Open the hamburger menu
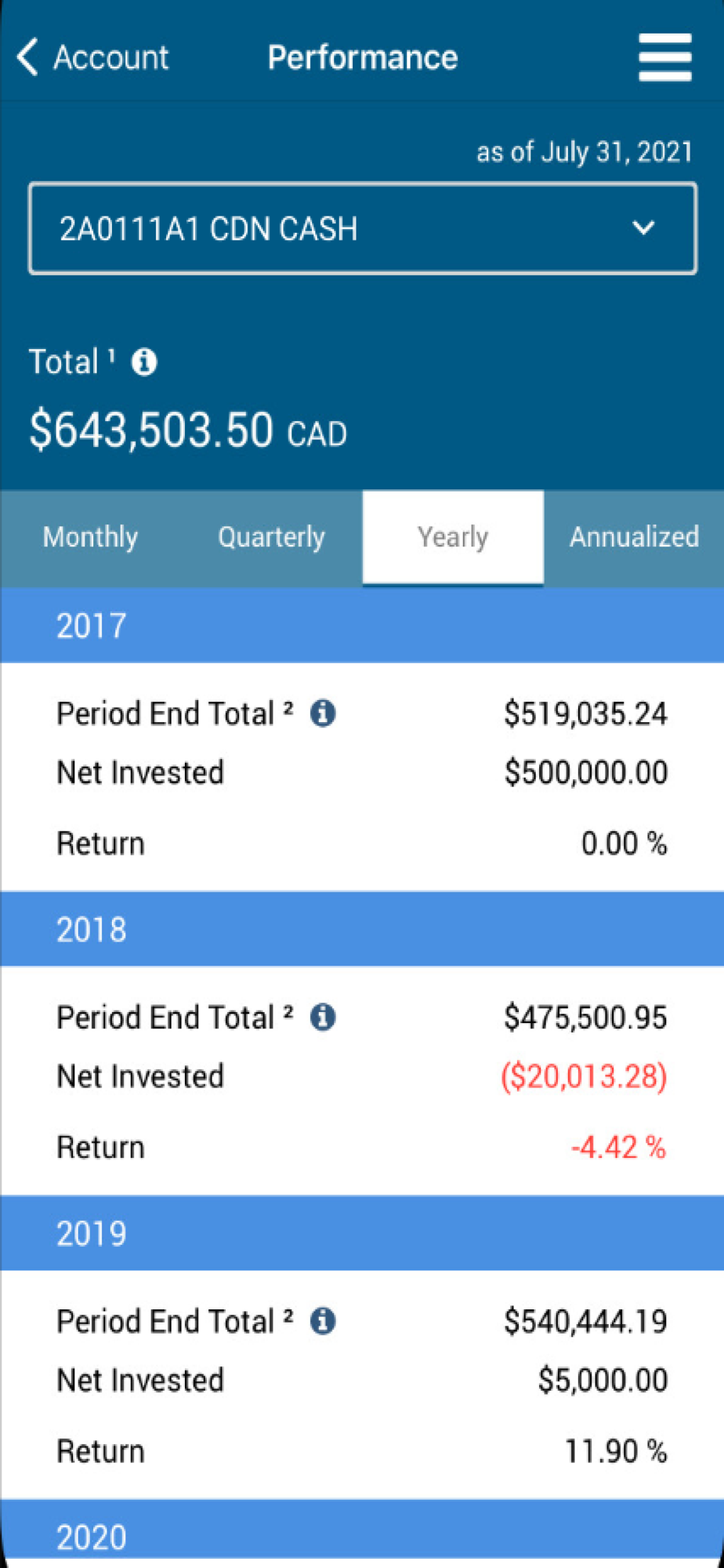Image resolution: width=724 pixels, height=1568 pixels. [664, 57]
